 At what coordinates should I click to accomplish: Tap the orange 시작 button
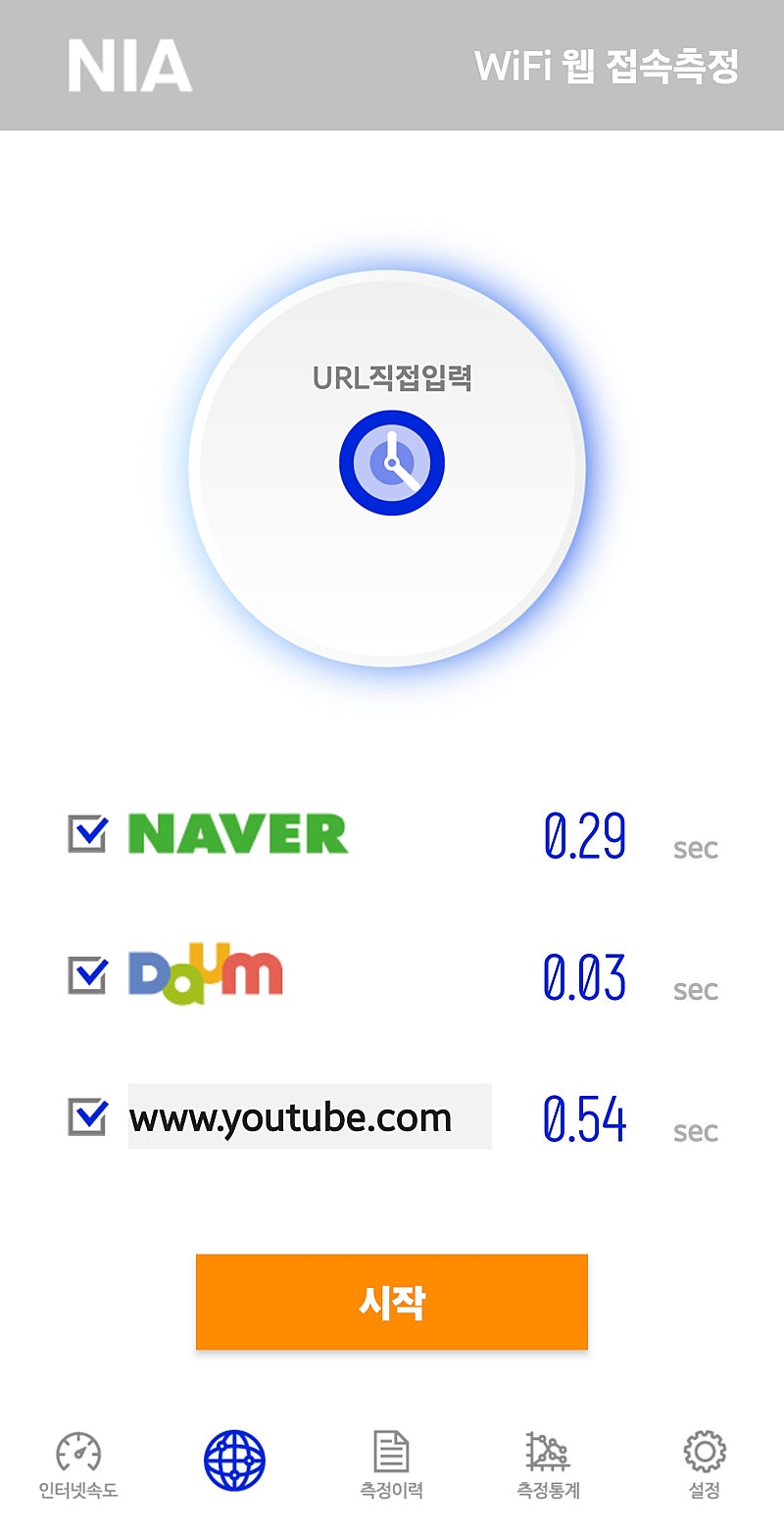(391, 1302)
